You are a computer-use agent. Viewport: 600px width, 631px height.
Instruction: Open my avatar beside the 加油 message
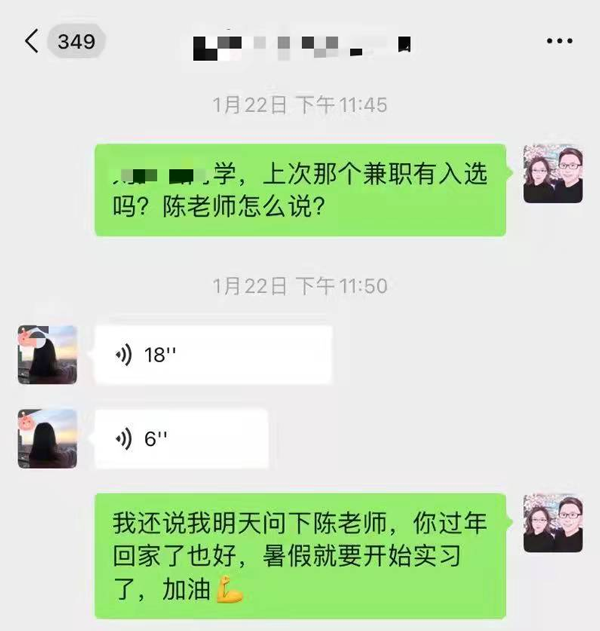coord(553,523)
